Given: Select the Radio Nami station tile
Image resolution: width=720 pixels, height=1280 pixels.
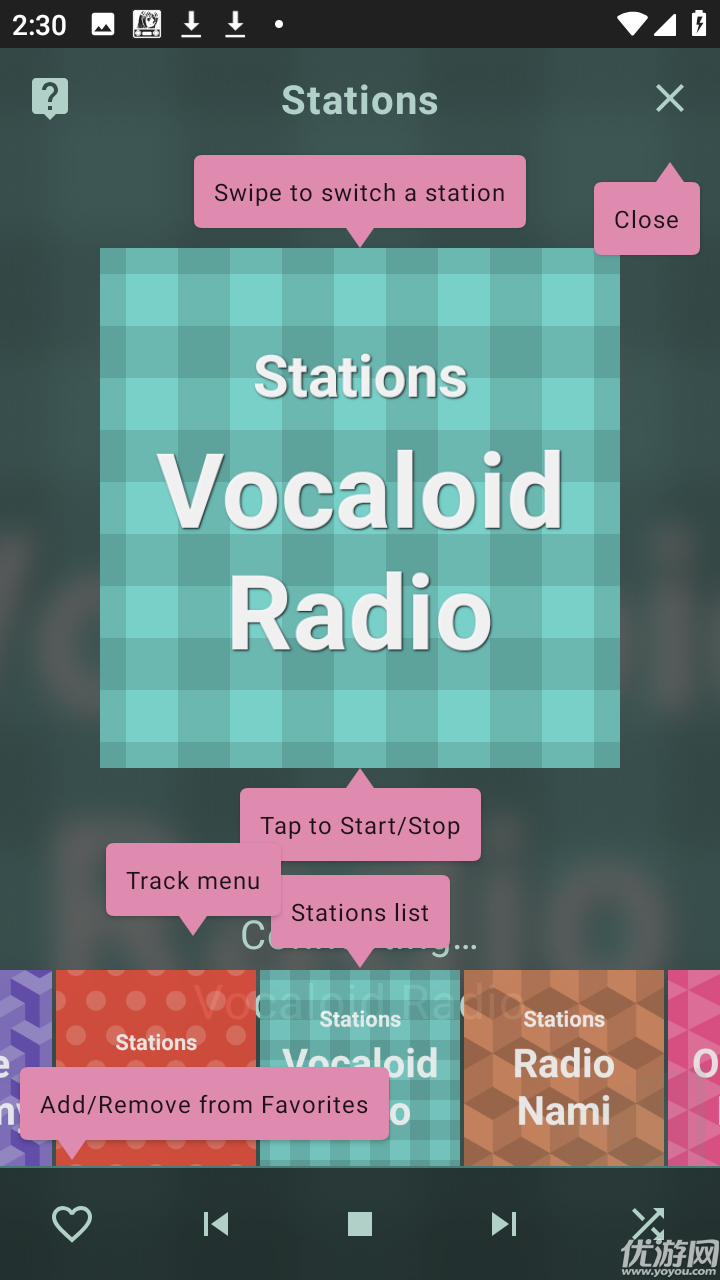Looking at the screenshot, I should 564,1067.
